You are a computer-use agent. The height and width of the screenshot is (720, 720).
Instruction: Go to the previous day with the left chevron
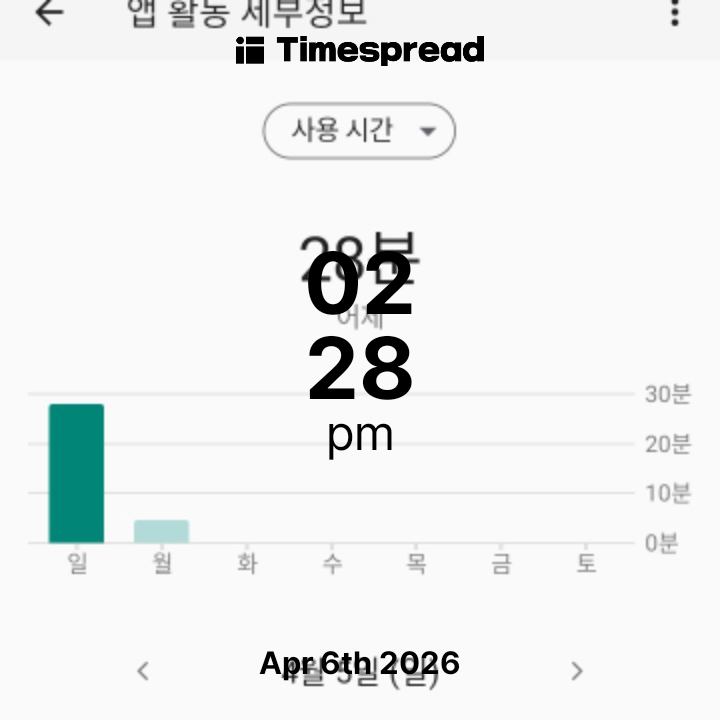143,671
